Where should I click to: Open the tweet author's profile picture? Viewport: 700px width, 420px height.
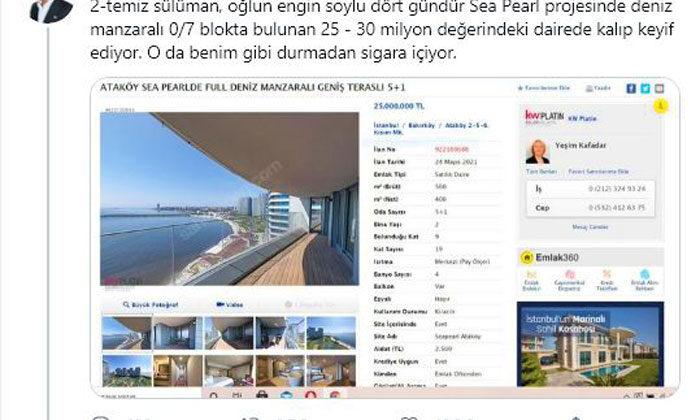49,10
